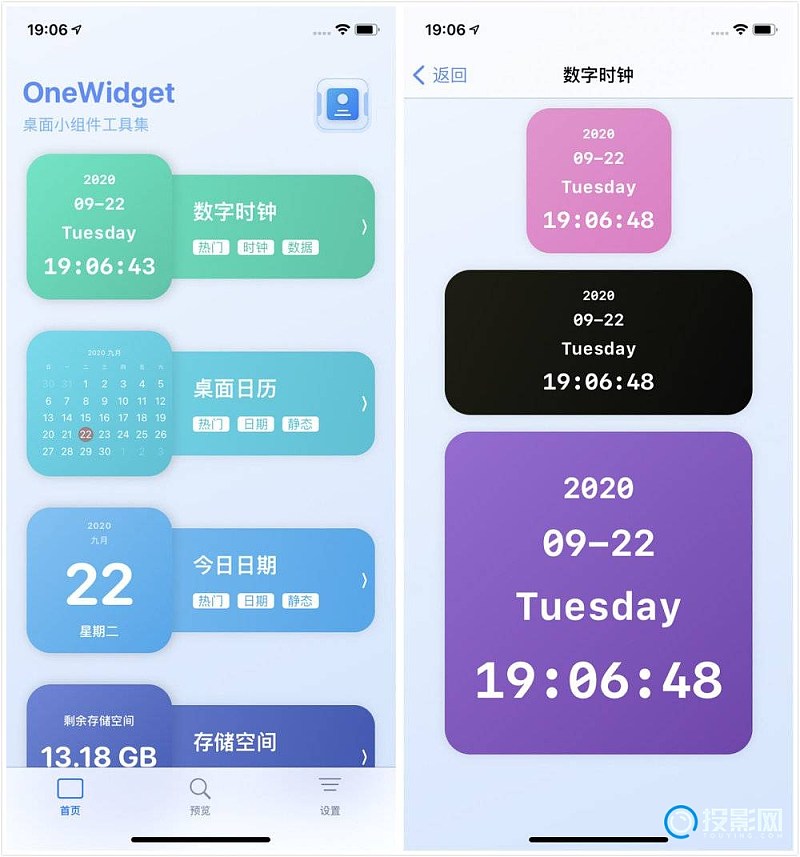Choose the large purple clock widget
The image size is (800, 857).
pos(598,592)
